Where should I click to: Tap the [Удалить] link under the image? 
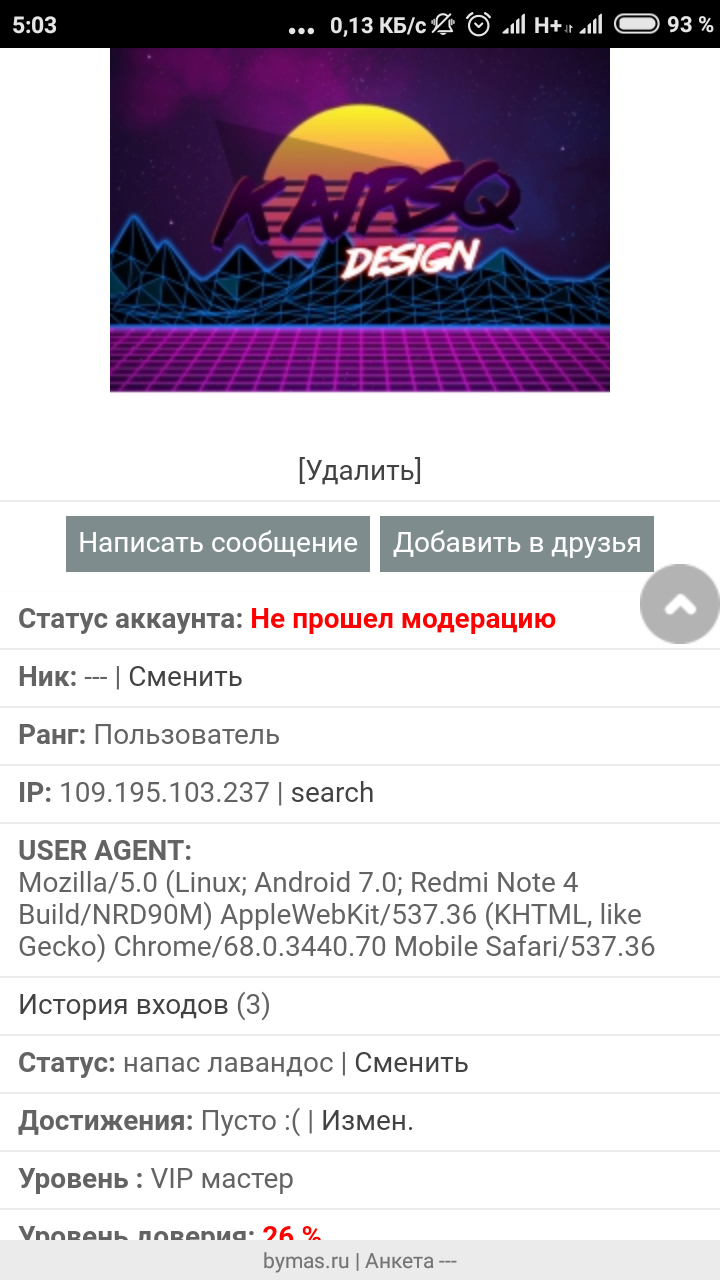point(360,470)
